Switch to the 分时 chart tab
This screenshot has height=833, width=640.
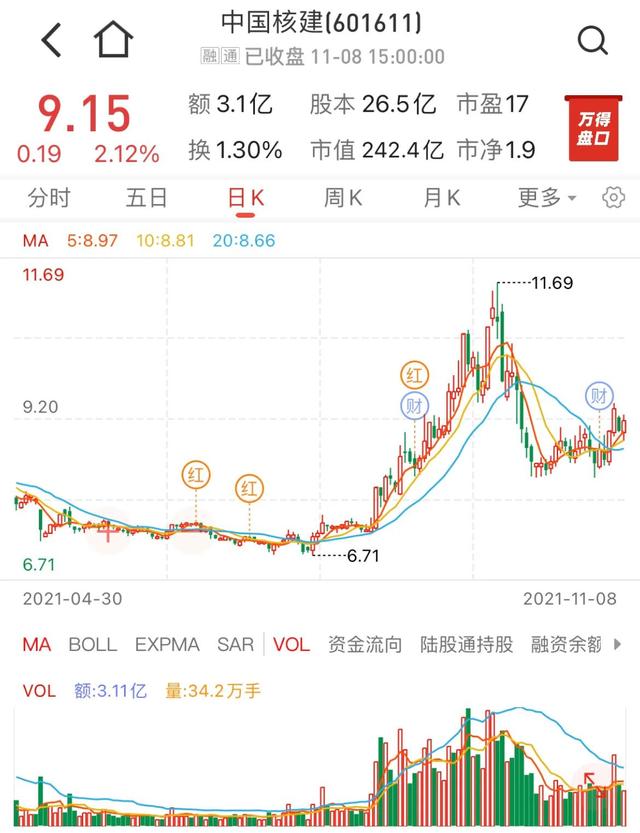coord(49,197)
